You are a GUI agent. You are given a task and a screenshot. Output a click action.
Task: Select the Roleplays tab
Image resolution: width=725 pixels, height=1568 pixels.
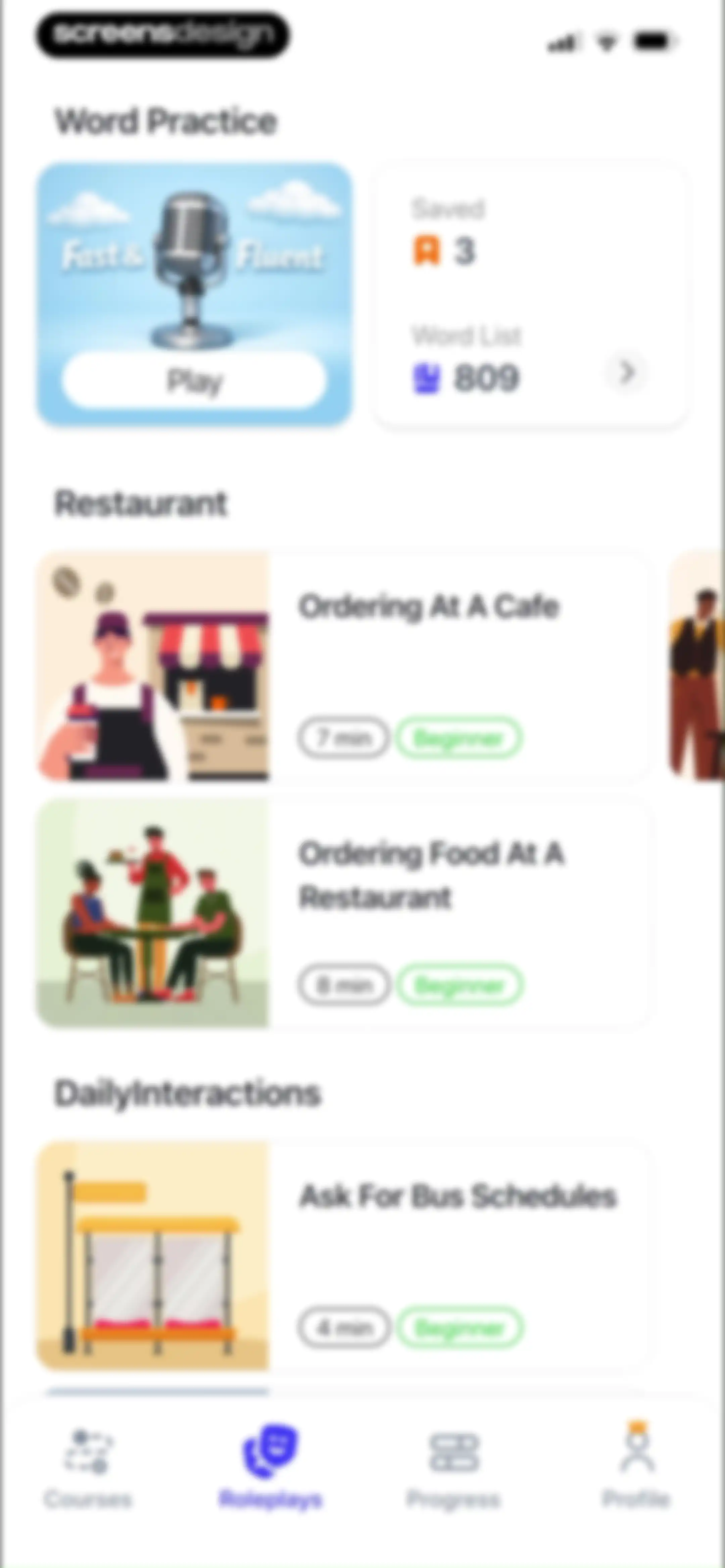(x=270, y=1466)
